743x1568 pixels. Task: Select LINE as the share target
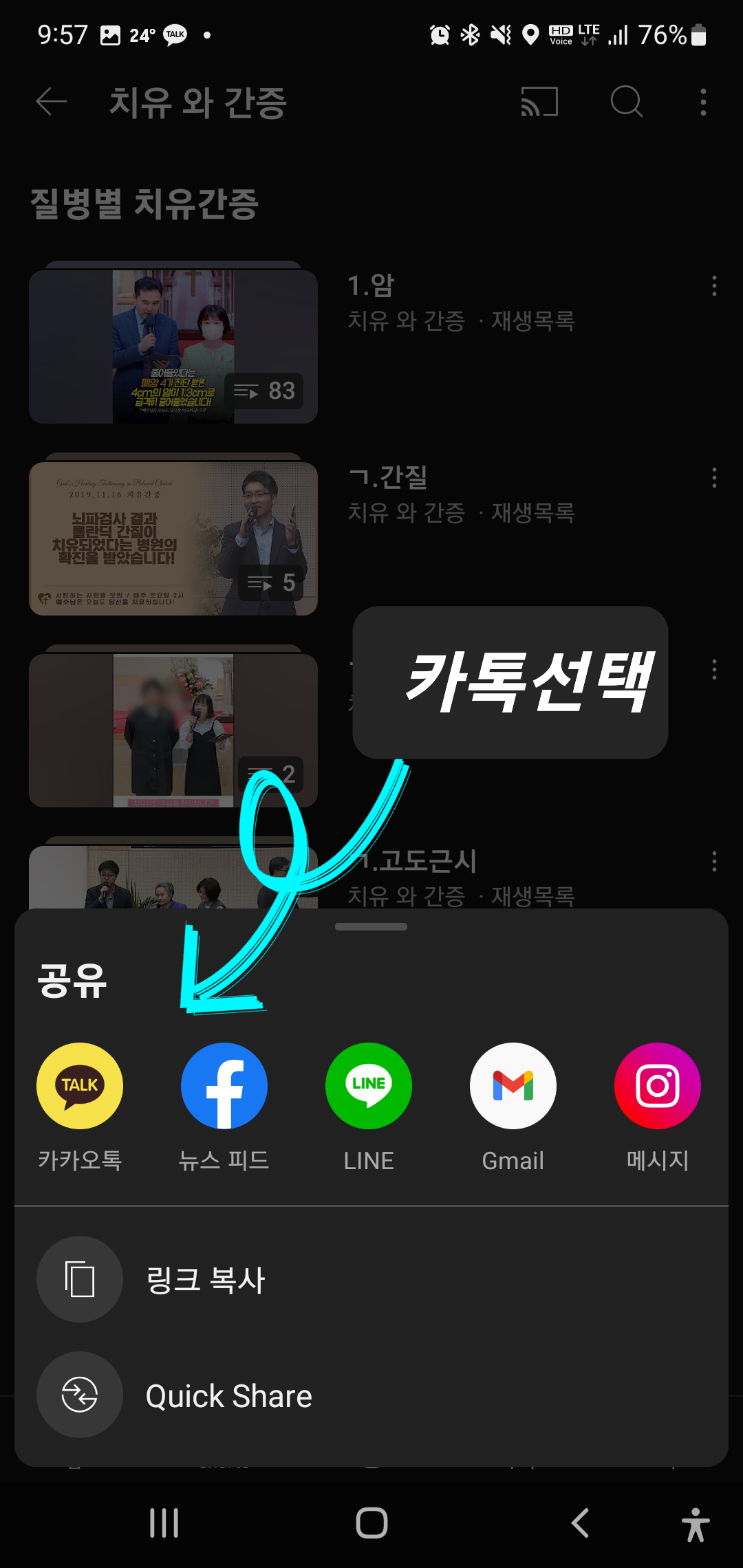click(369, 1086)
